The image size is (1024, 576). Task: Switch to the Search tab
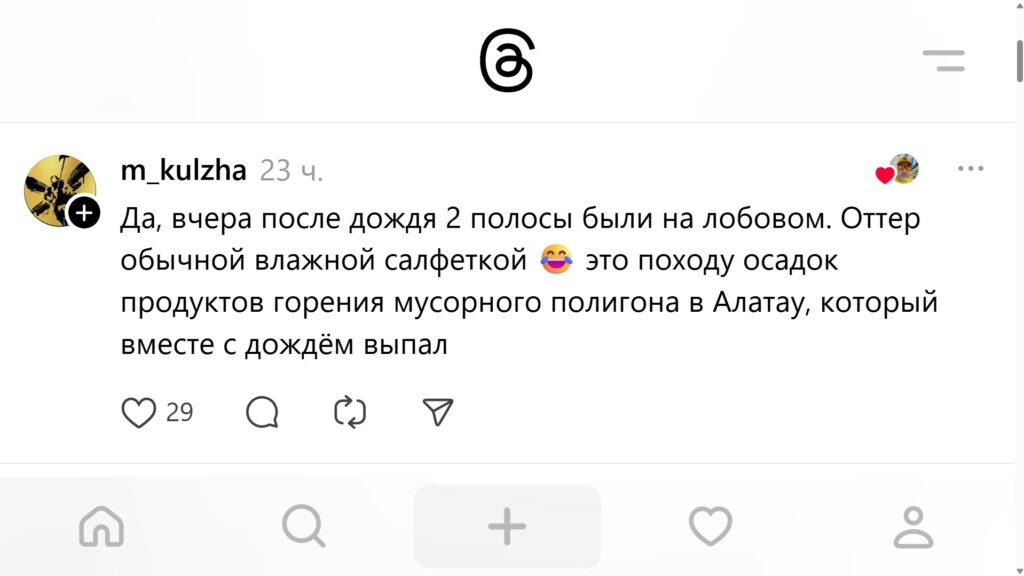(303, 526)
